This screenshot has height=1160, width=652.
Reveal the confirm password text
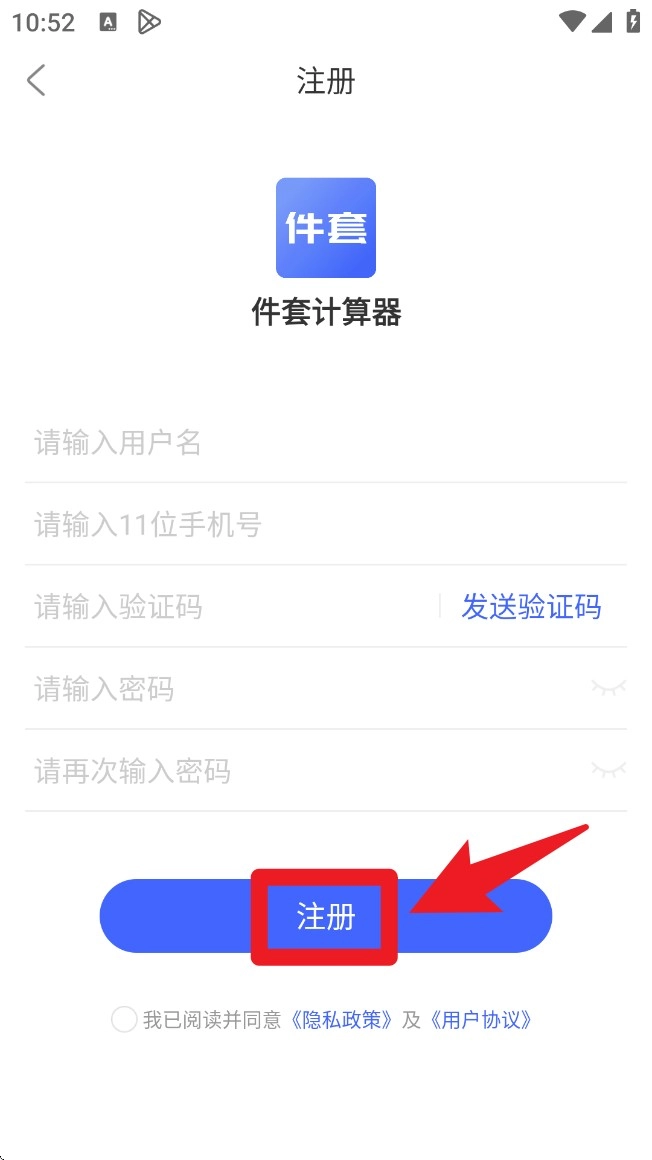coord(608,770)
